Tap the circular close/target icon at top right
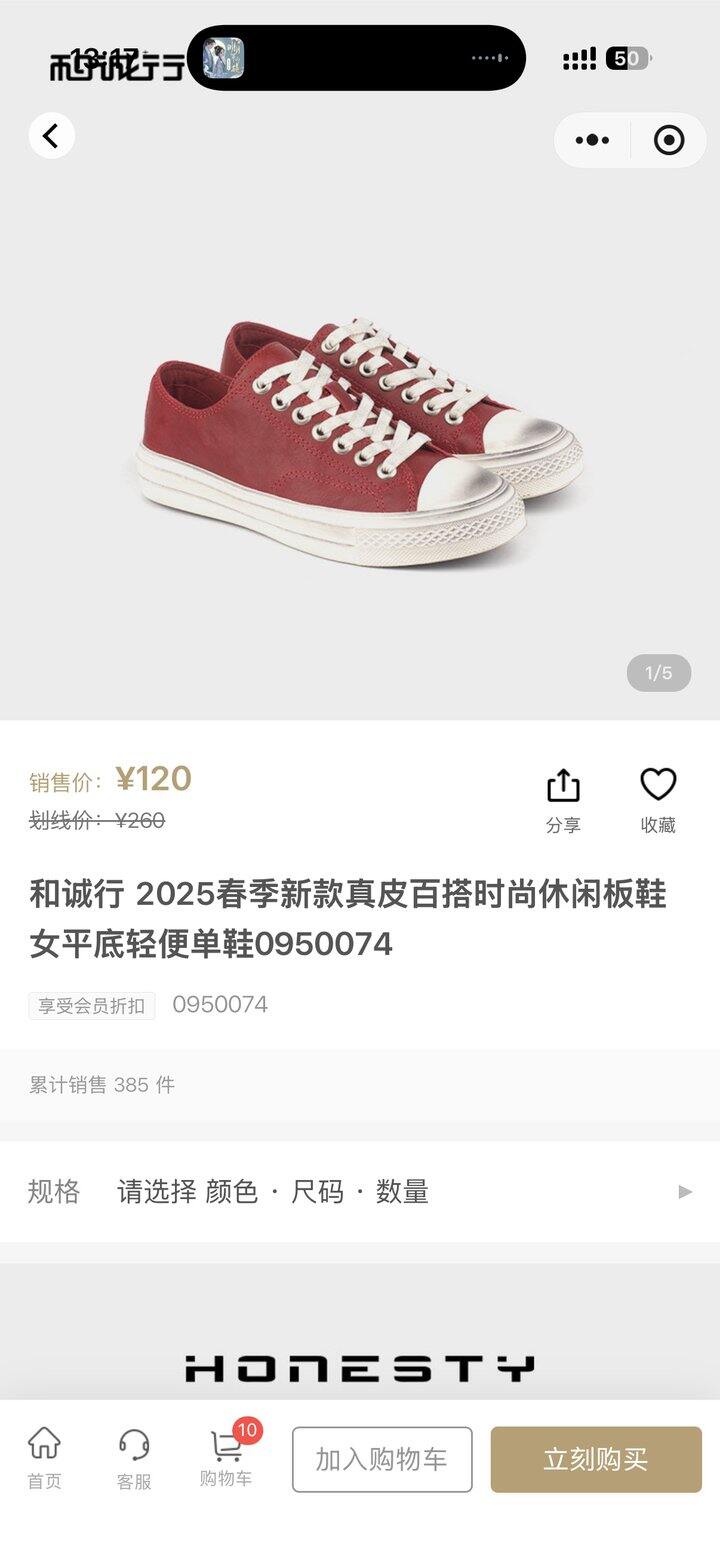The image size is (720, 1565). (x=668, y=140)
